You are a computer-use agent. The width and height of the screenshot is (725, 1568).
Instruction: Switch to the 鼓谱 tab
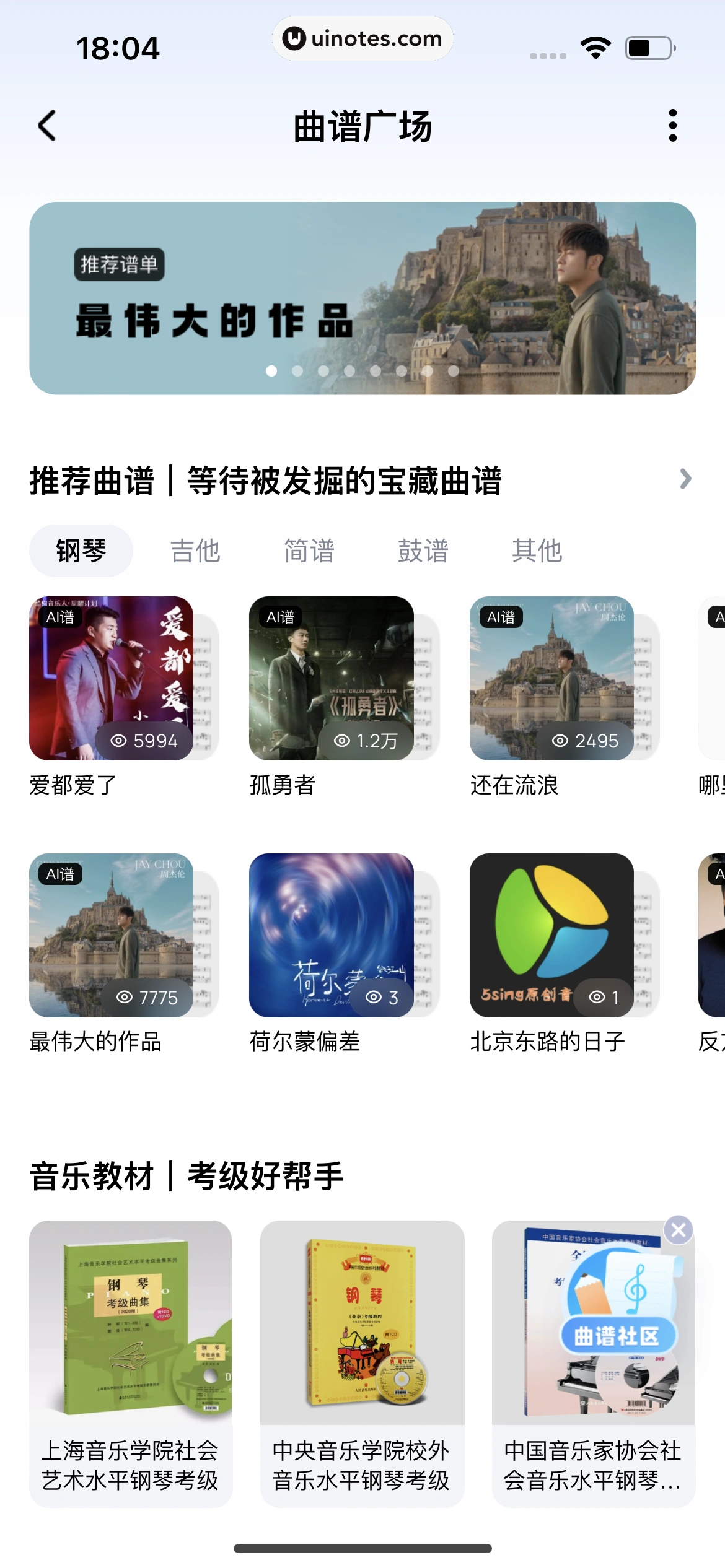(423, 551)
